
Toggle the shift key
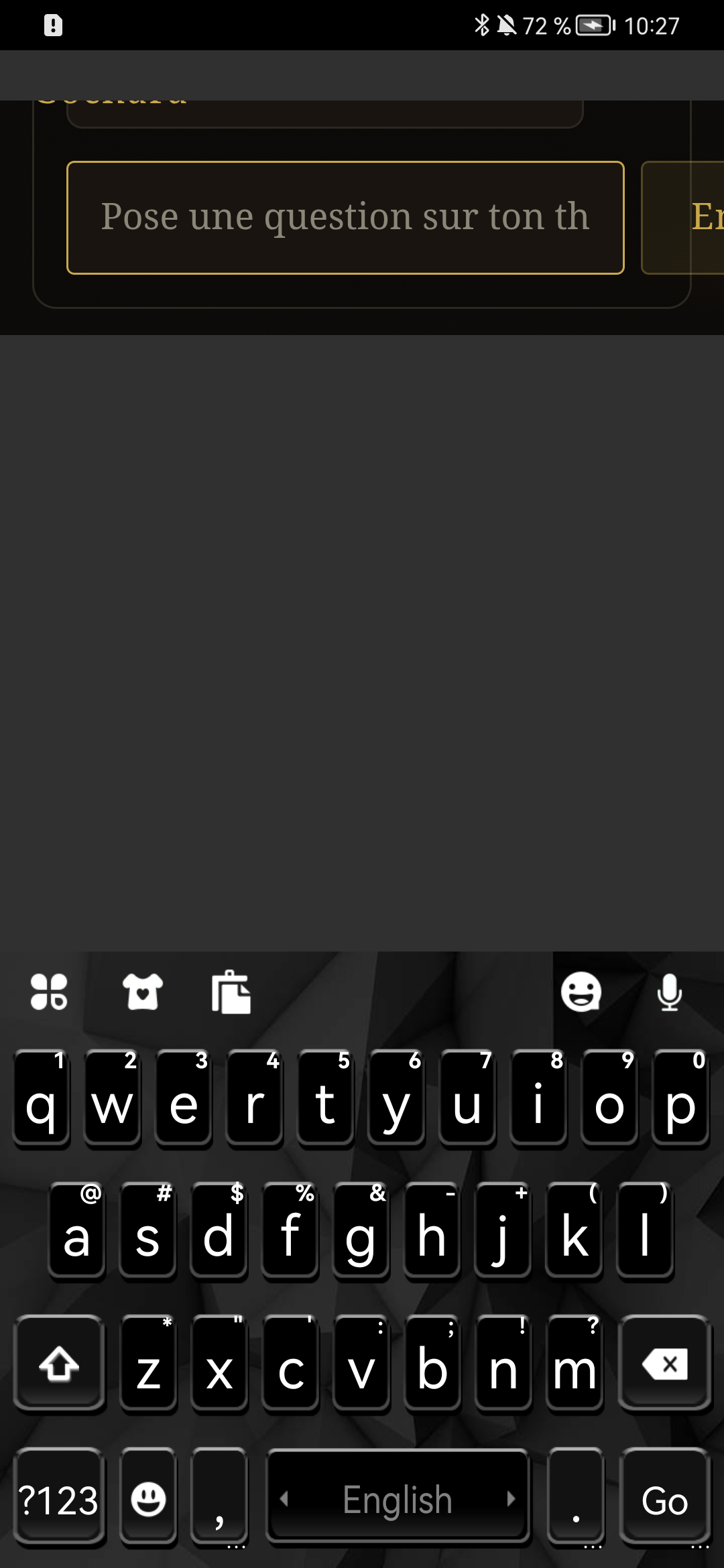point(60,1363)
